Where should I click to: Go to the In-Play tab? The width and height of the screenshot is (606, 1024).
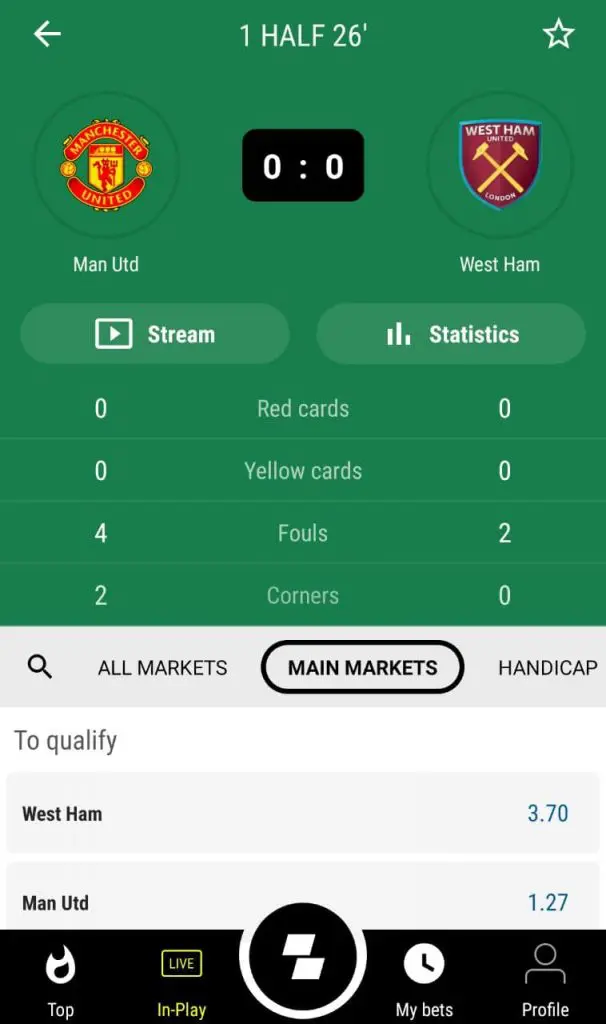[181, 980]
